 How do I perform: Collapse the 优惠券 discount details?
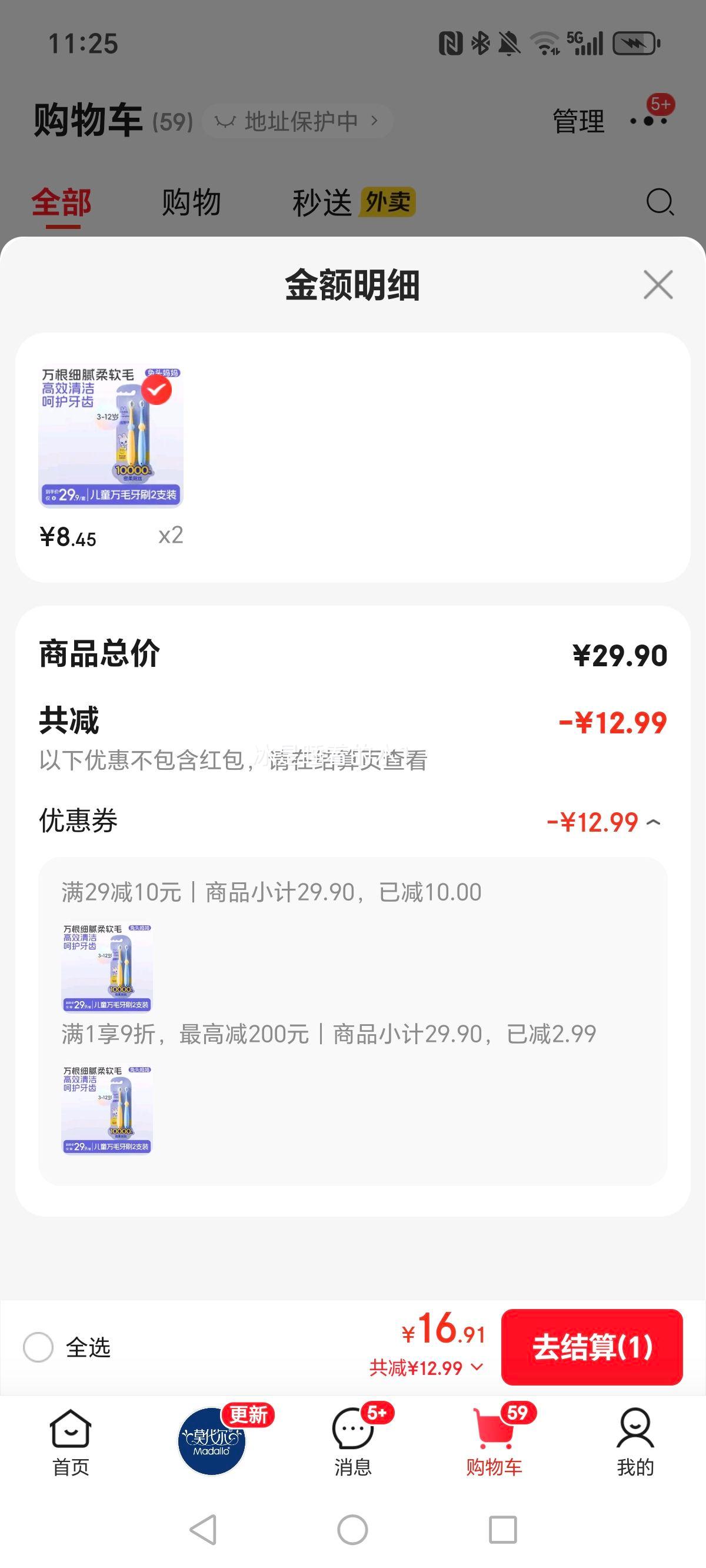point(654,823)
